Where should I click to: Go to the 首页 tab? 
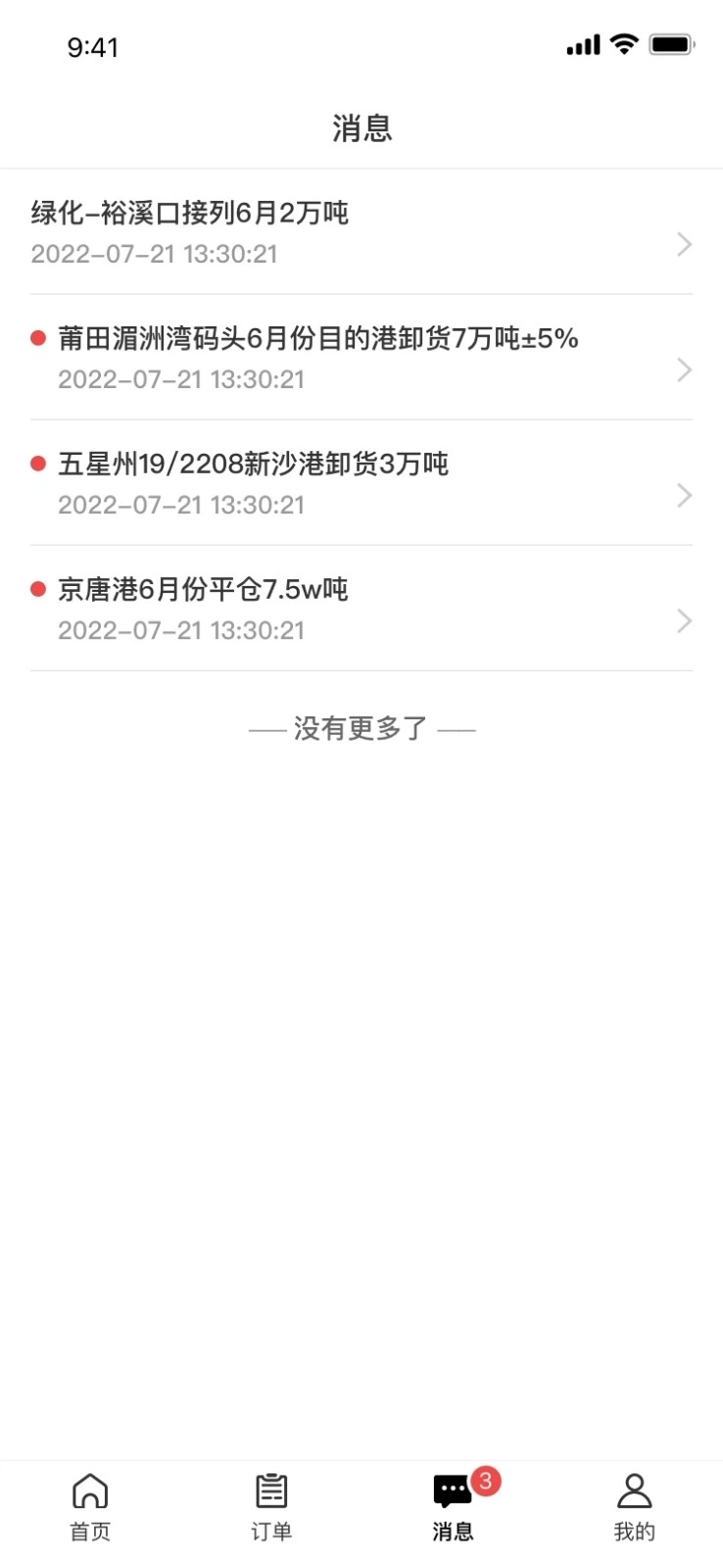click(x=89, y=1506)
